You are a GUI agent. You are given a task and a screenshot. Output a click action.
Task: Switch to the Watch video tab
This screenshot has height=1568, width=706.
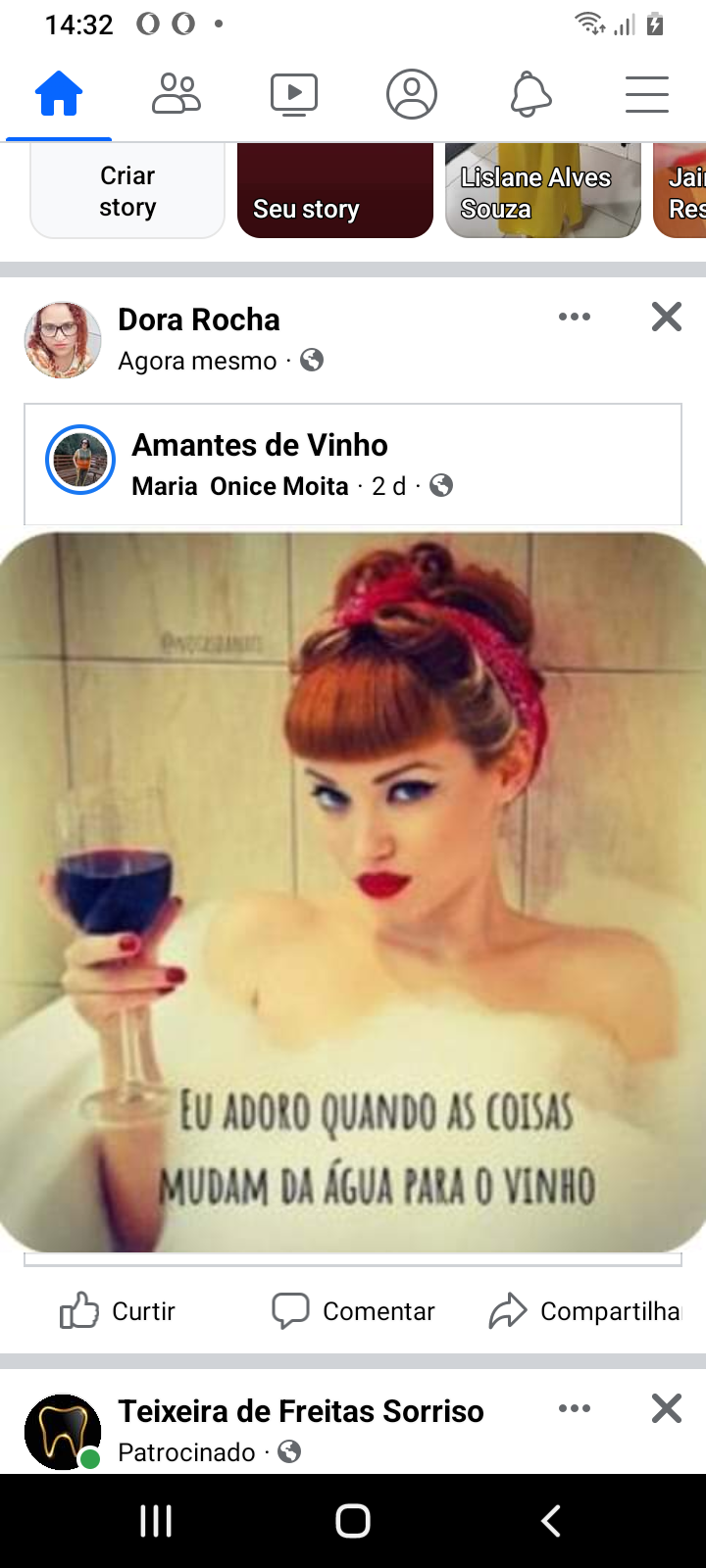pos(294,95)
